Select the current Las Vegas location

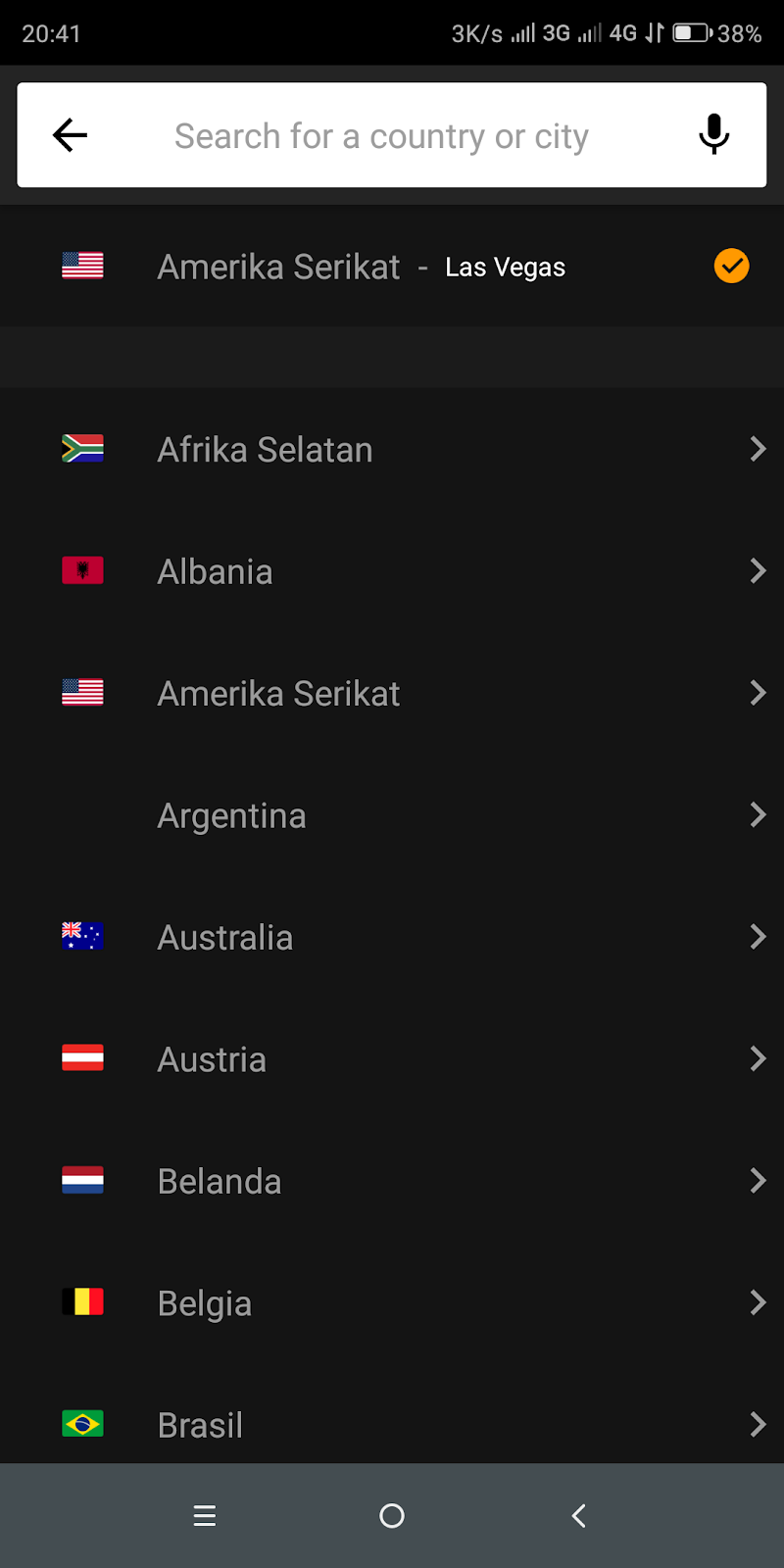pyautogui.click(x=392, y=267)
